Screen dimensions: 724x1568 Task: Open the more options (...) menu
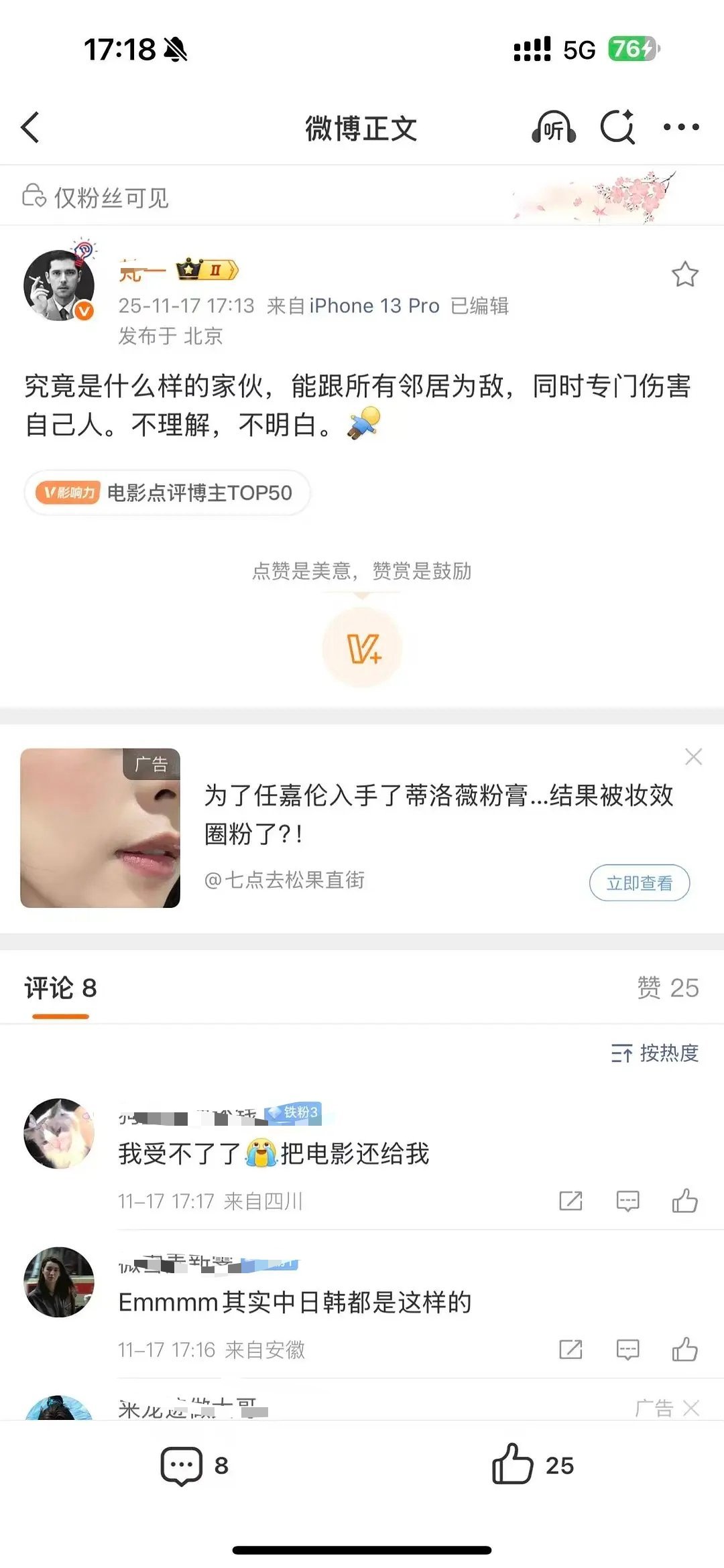click(x=682, y=127)
